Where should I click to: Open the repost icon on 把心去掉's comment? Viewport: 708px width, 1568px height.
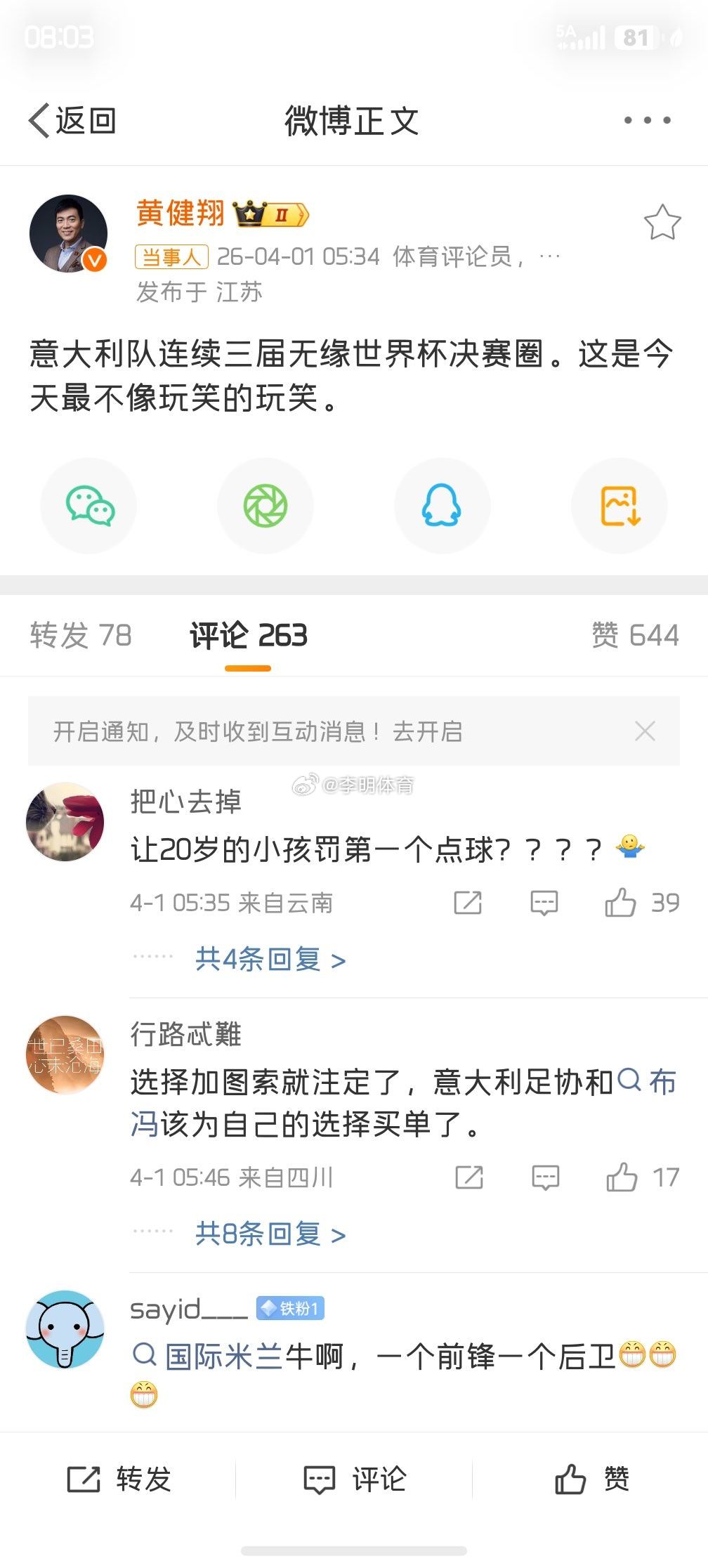[x=469, y=903]
